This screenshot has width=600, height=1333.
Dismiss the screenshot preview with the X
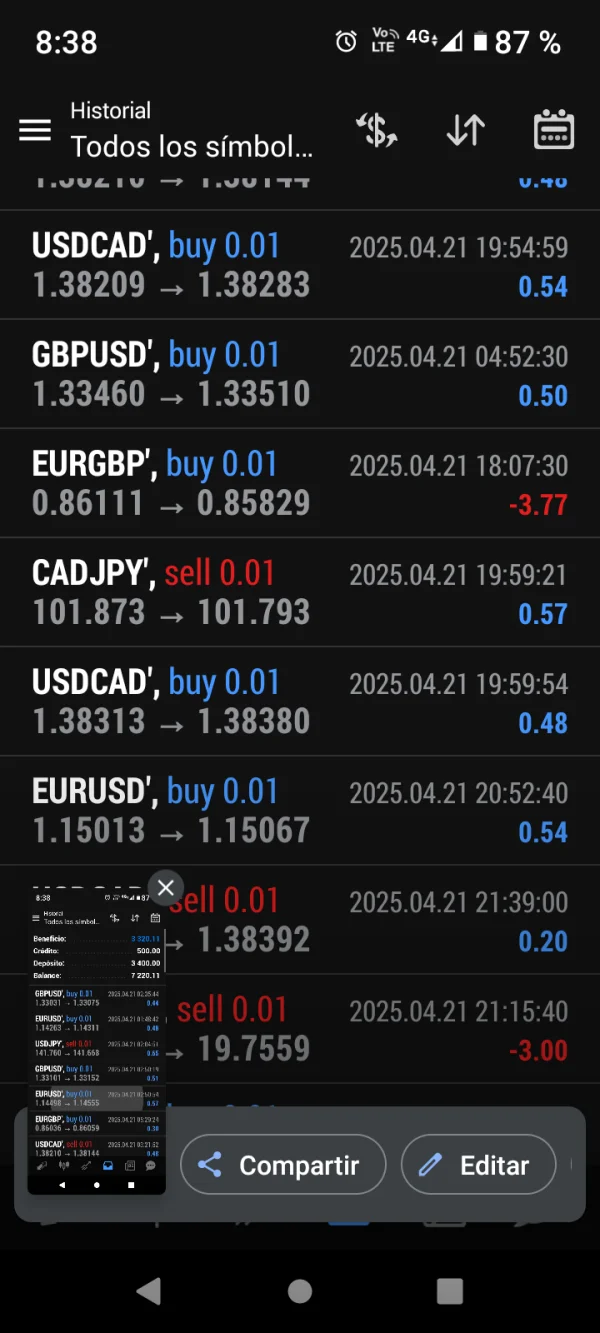point(166,887)
